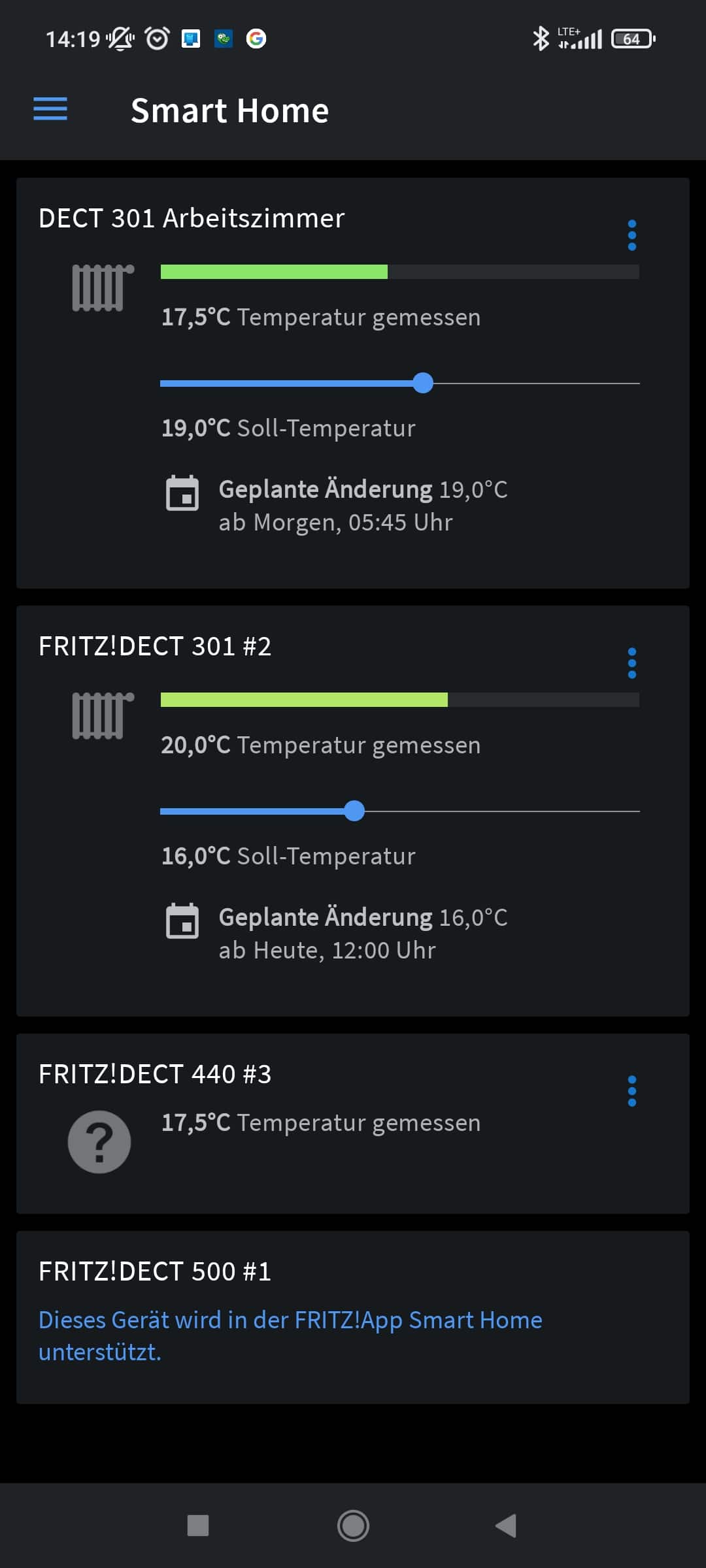Open the hamburger navigation drawer menu
Image resolution: width=706 pixels, height=1568 pixels.
(x=50, y=109)
